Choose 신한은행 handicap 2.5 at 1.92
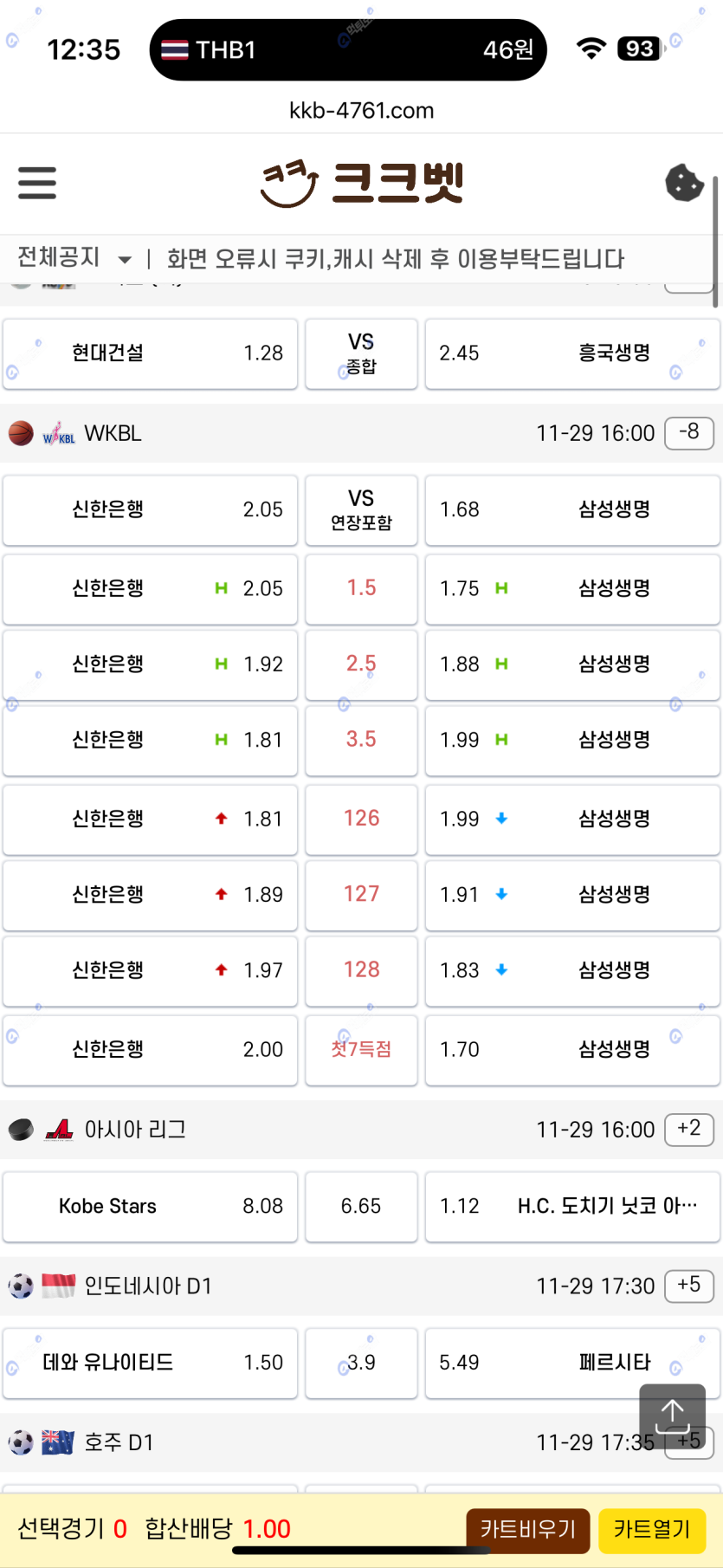The height and width of the screenshot is (1568, 723). [x=151, y=664]
